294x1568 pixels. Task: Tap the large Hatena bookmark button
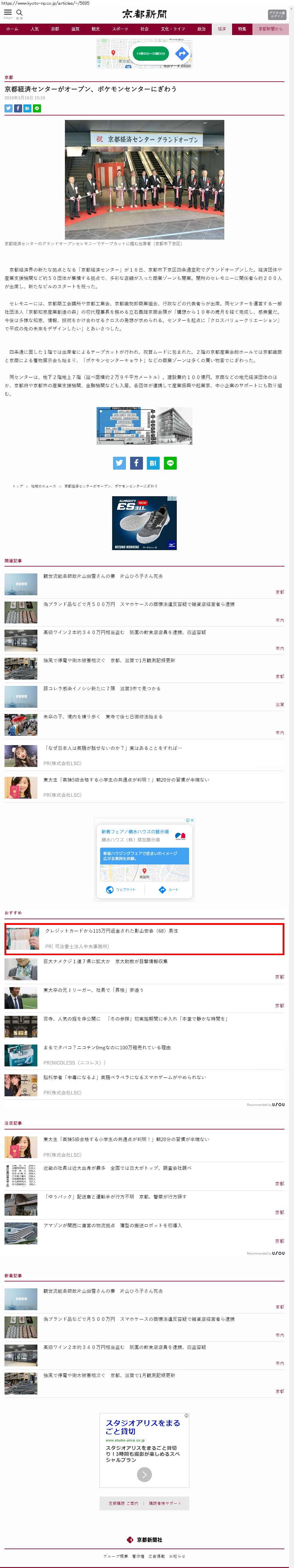coord(153,463)
